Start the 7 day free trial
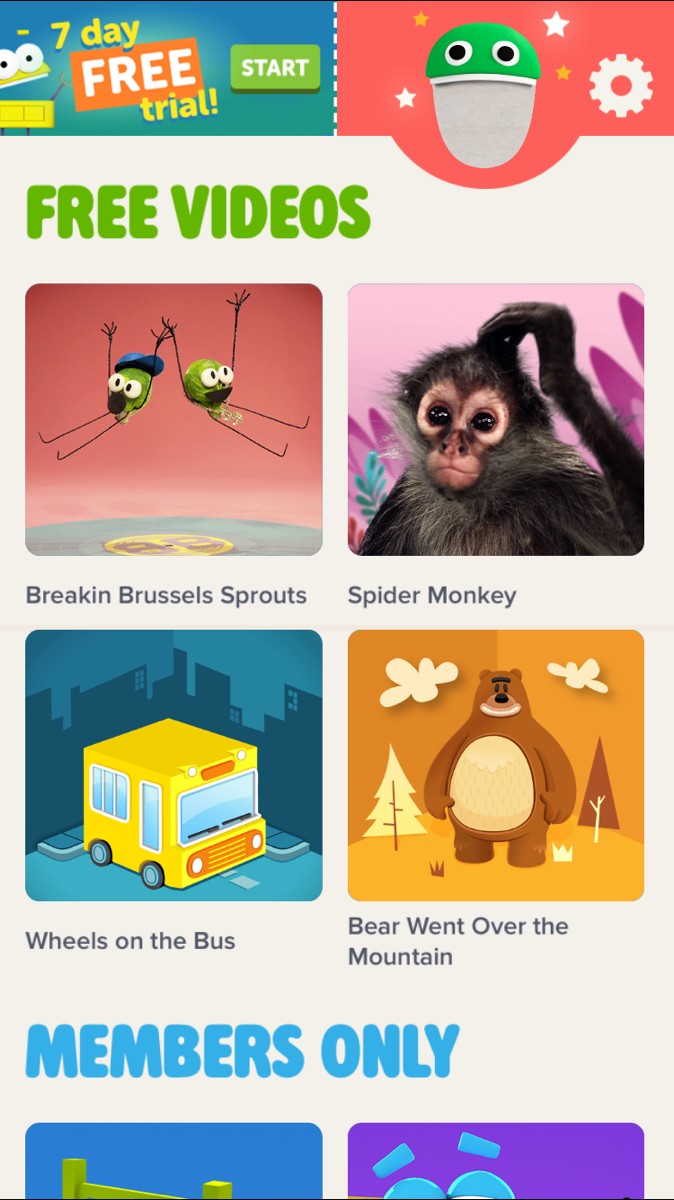This screenshot has height=1200, width=674. 275,68
